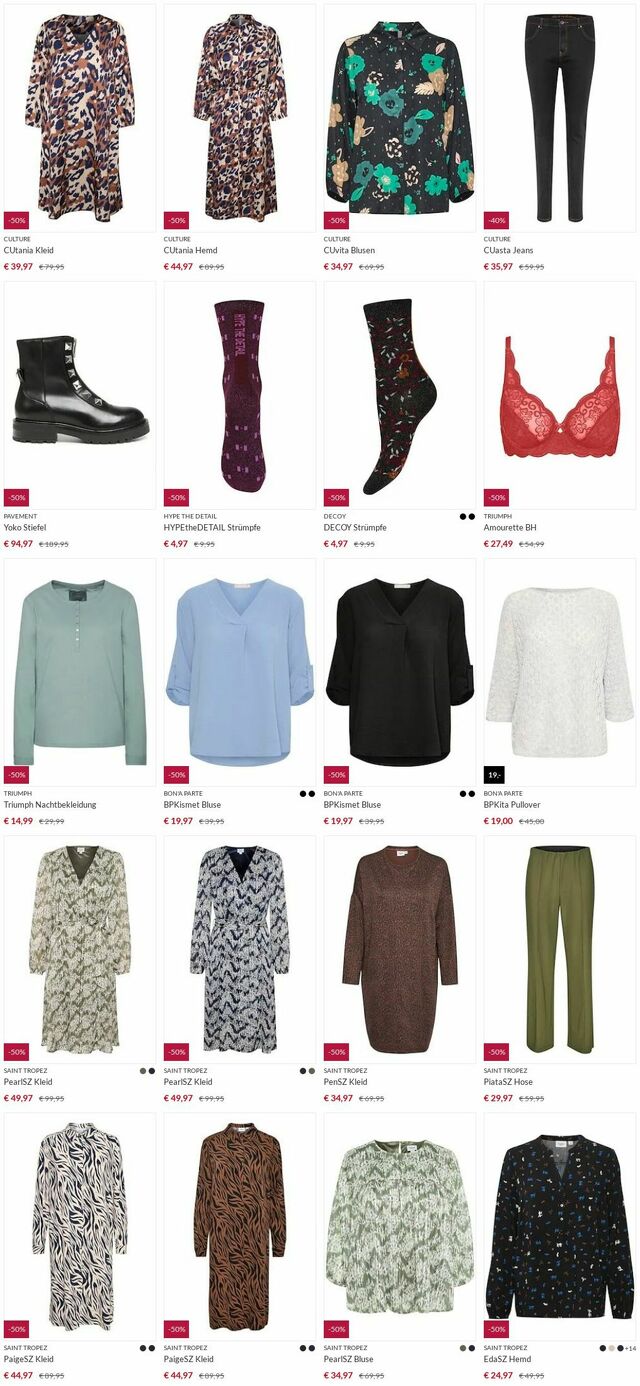Select the CUasta Jeans product

pos(560,118)
